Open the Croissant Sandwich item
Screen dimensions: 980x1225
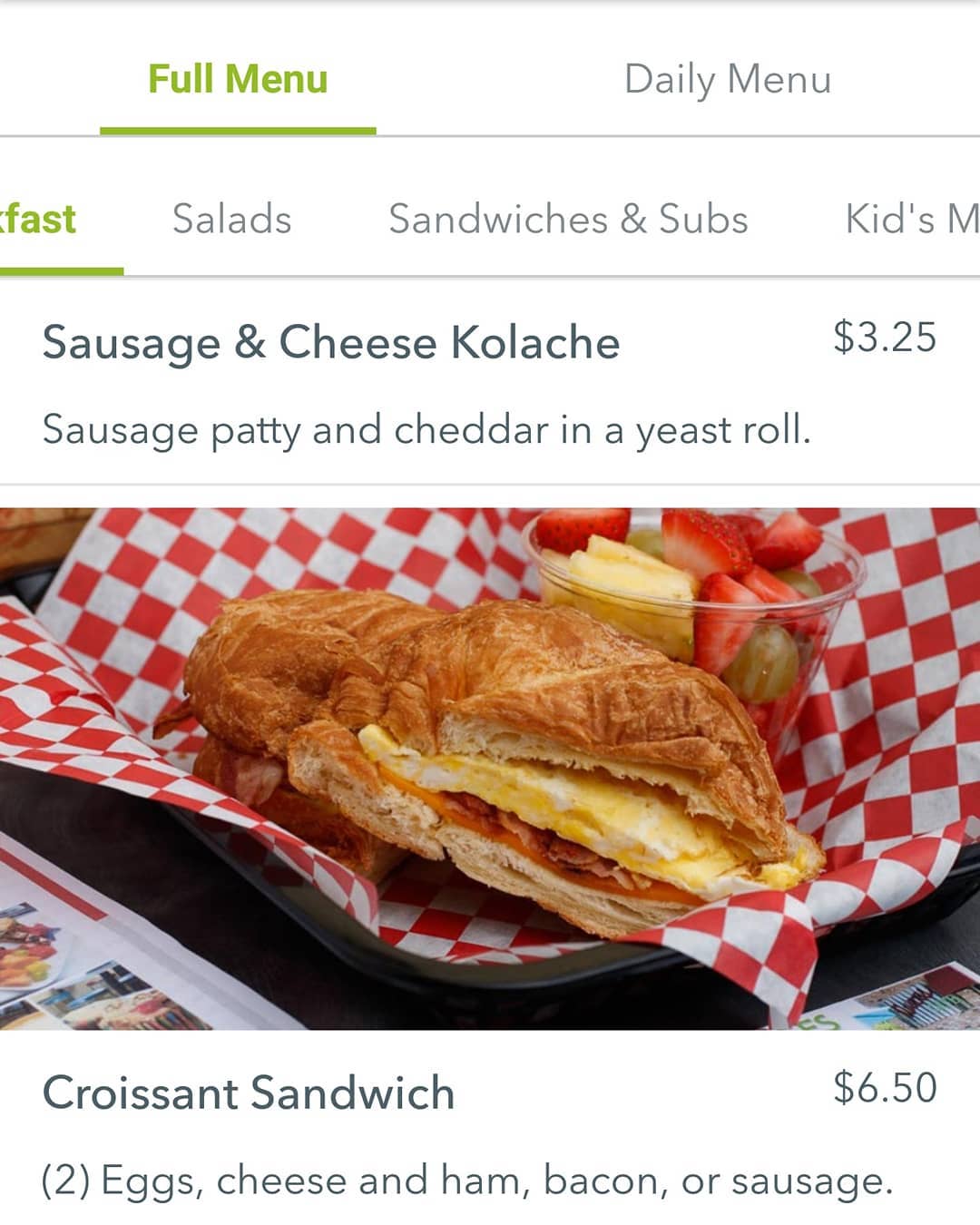pos(249,1093)
